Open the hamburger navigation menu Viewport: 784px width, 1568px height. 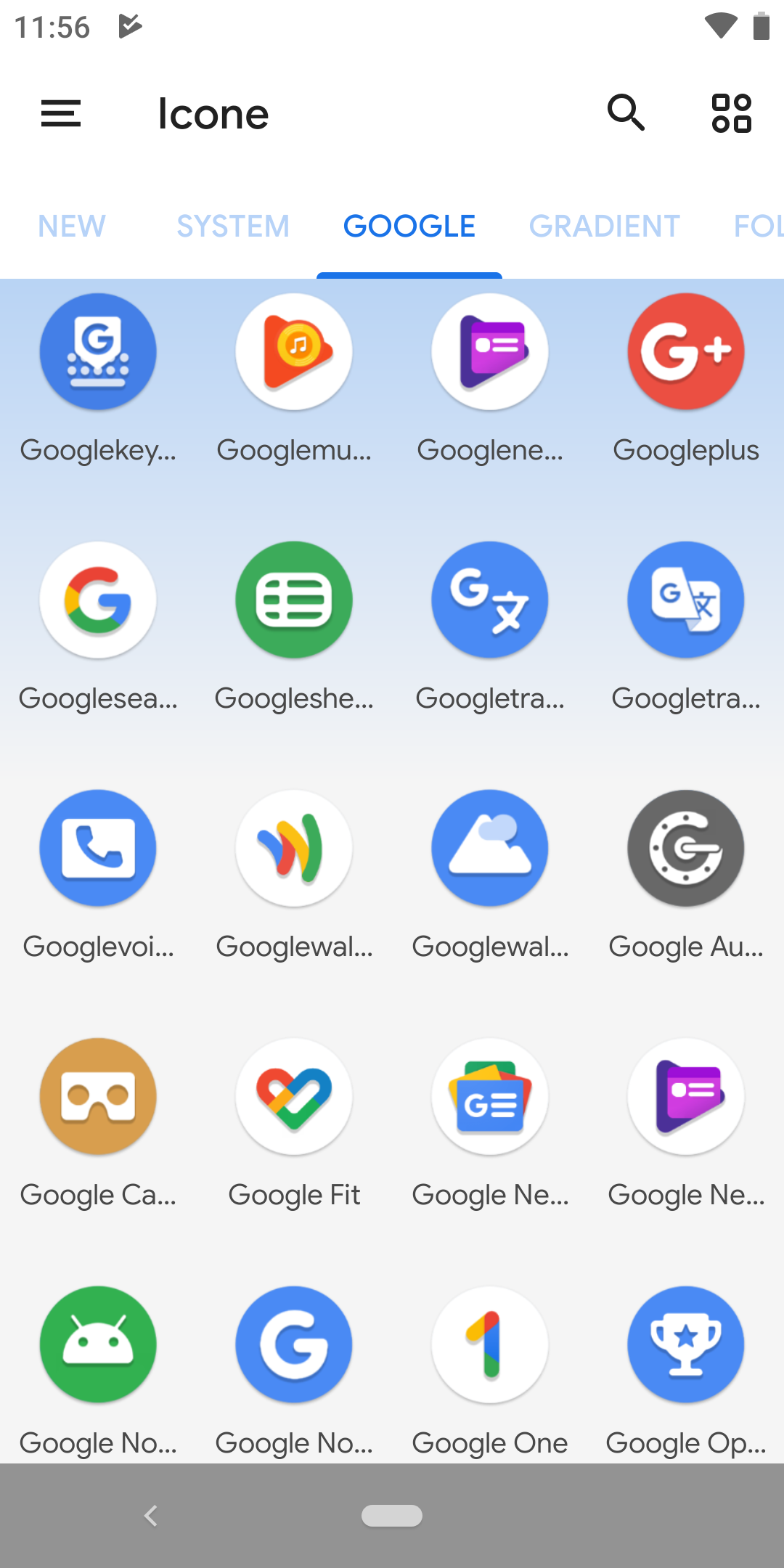click(x=61, y=113)
